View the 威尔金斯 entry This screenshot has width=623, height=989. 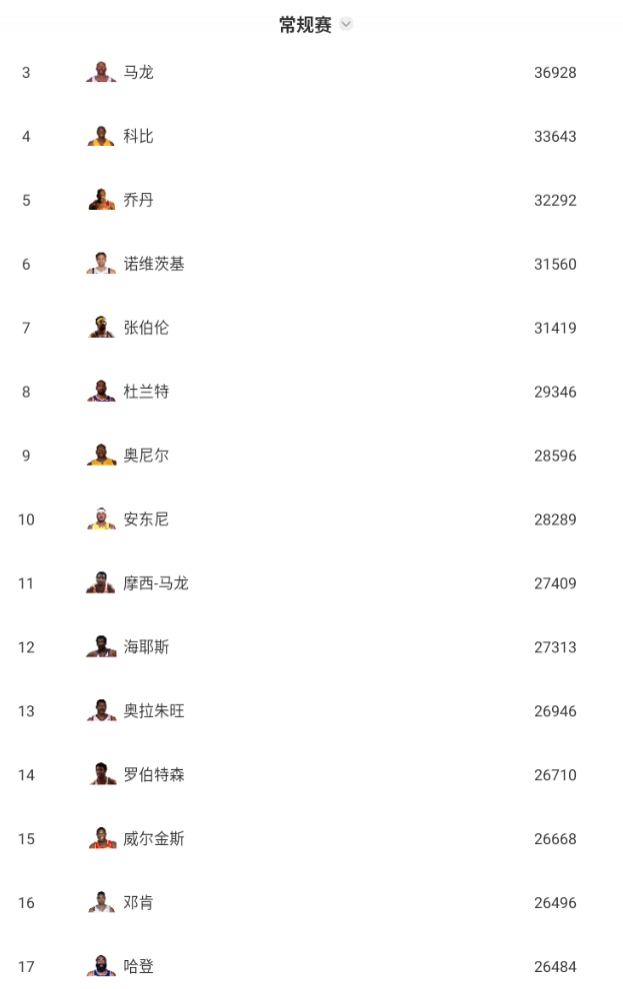(154, 839)
